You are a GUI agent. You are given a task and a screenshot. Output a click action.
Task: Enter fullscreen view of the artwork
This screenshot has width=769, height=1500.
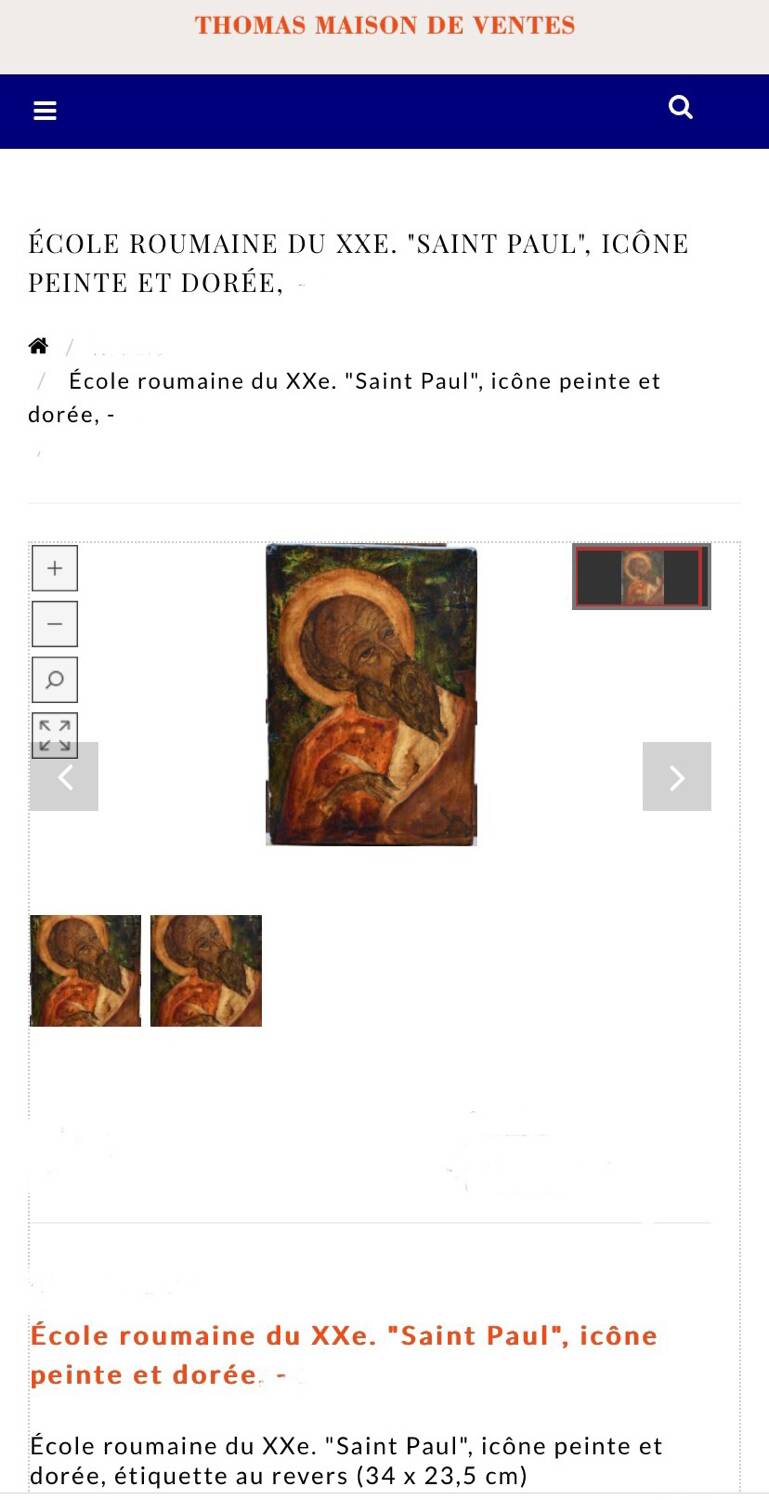click(x=55, y=735)
